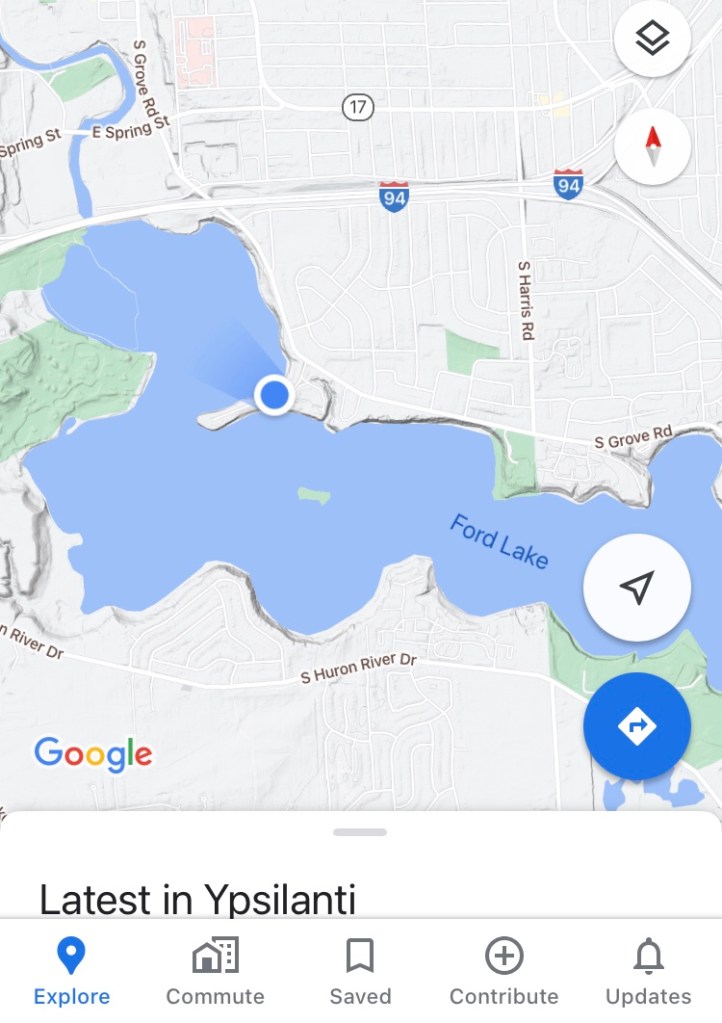Go to the Contribute tab
The height and width of the screenshot is (1023, 722).
click(x=504, y=971)
